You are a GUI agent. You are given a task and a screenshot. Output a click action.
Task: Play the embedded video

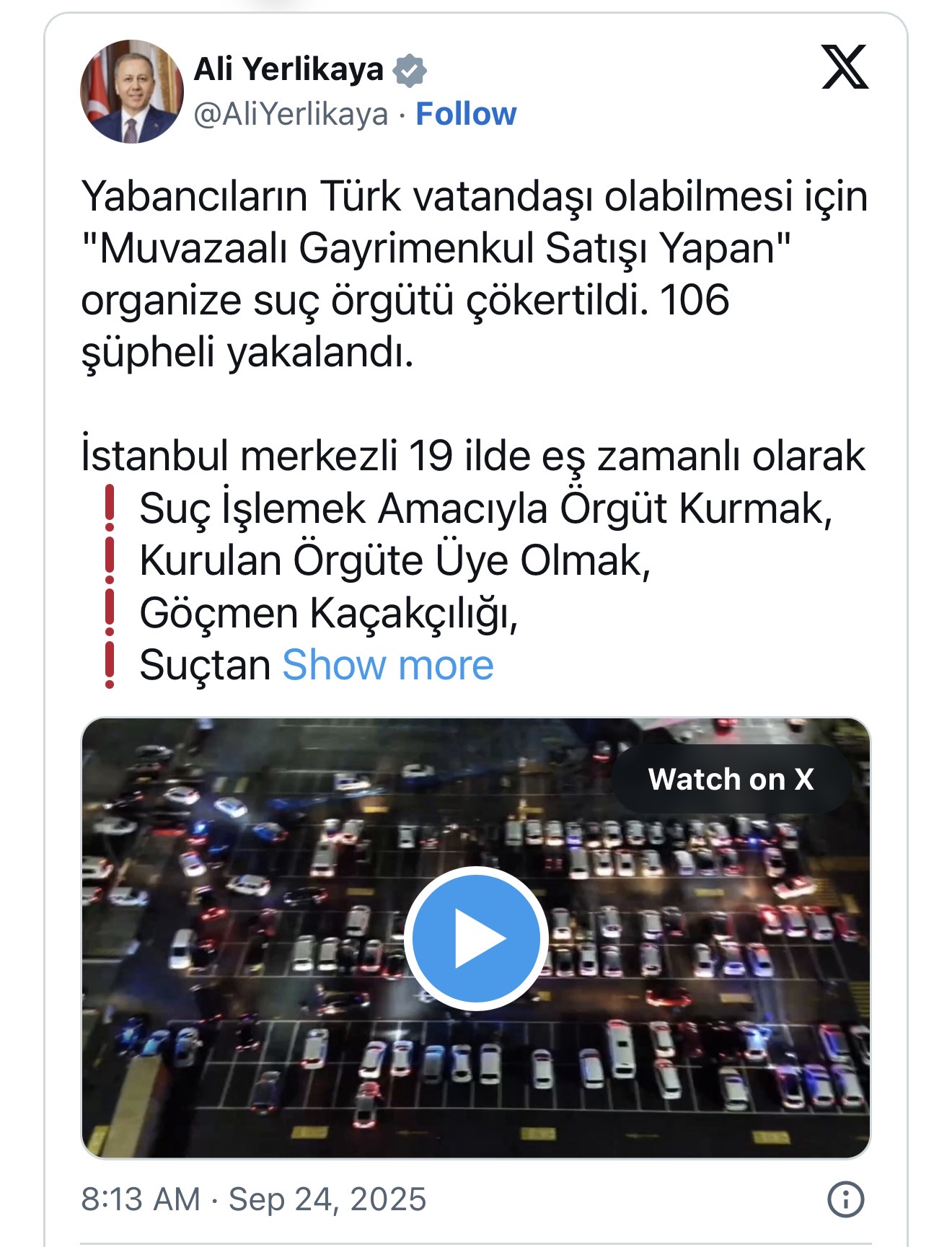click(x=476, y=938)
